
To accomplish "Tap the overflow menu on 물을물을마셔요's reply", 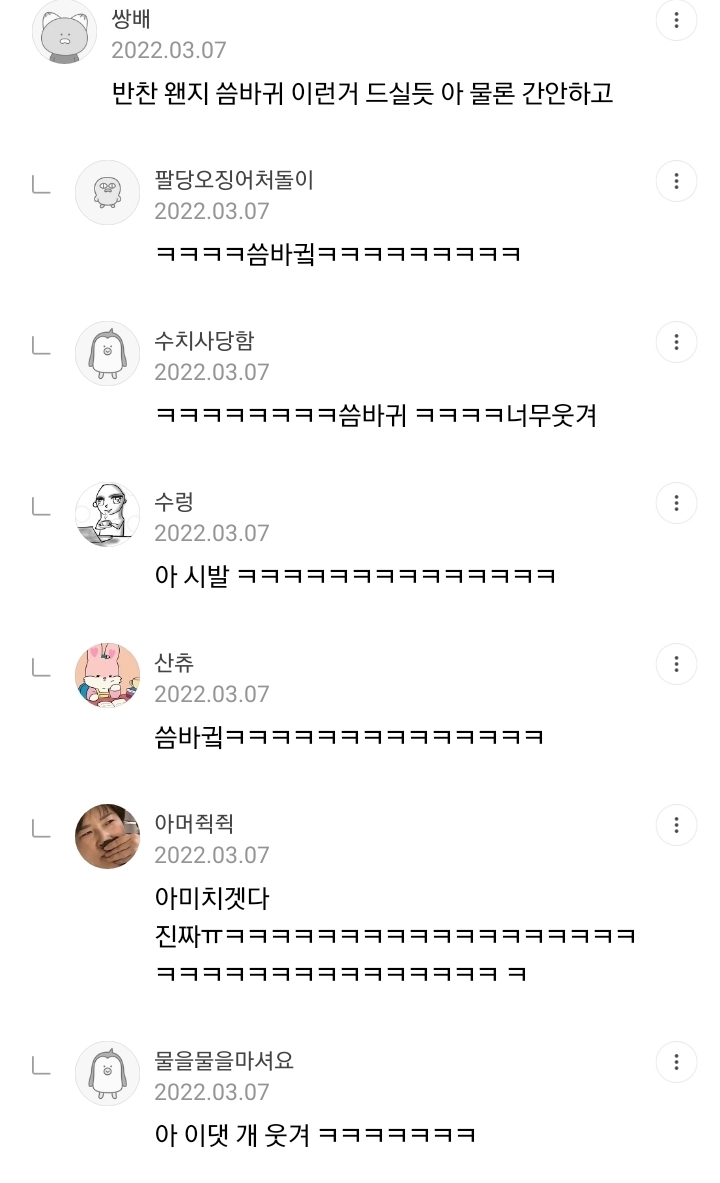I will click(x=676, y=1062).
